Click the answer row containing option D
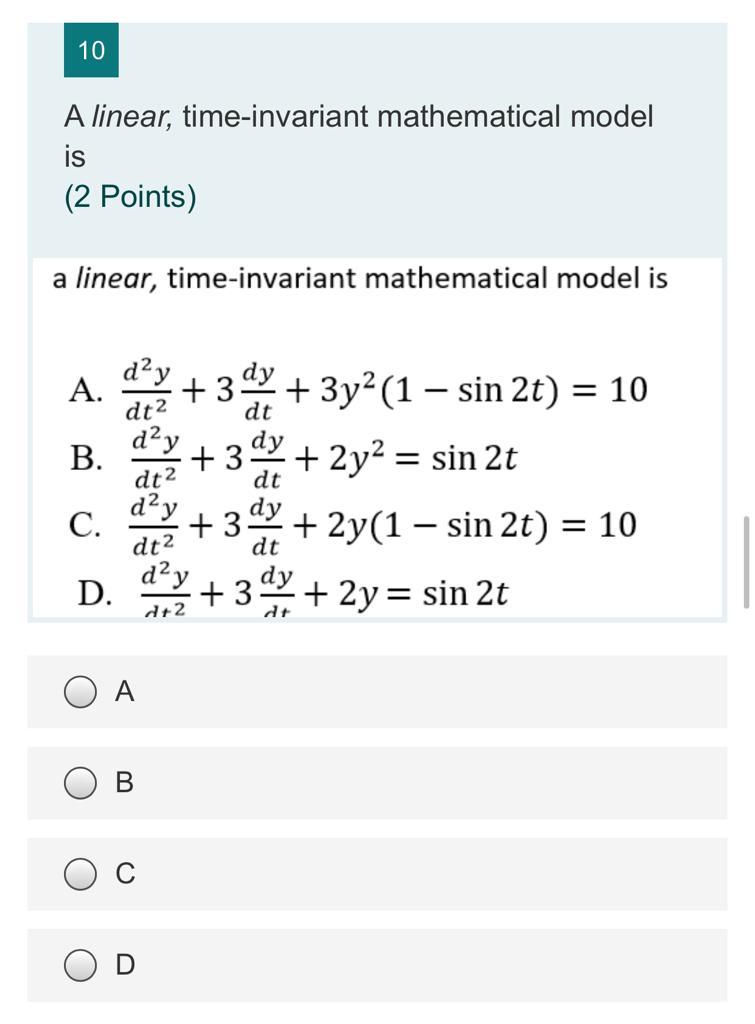Screen dimensions: 755x1024 click(x=377, y=966)
